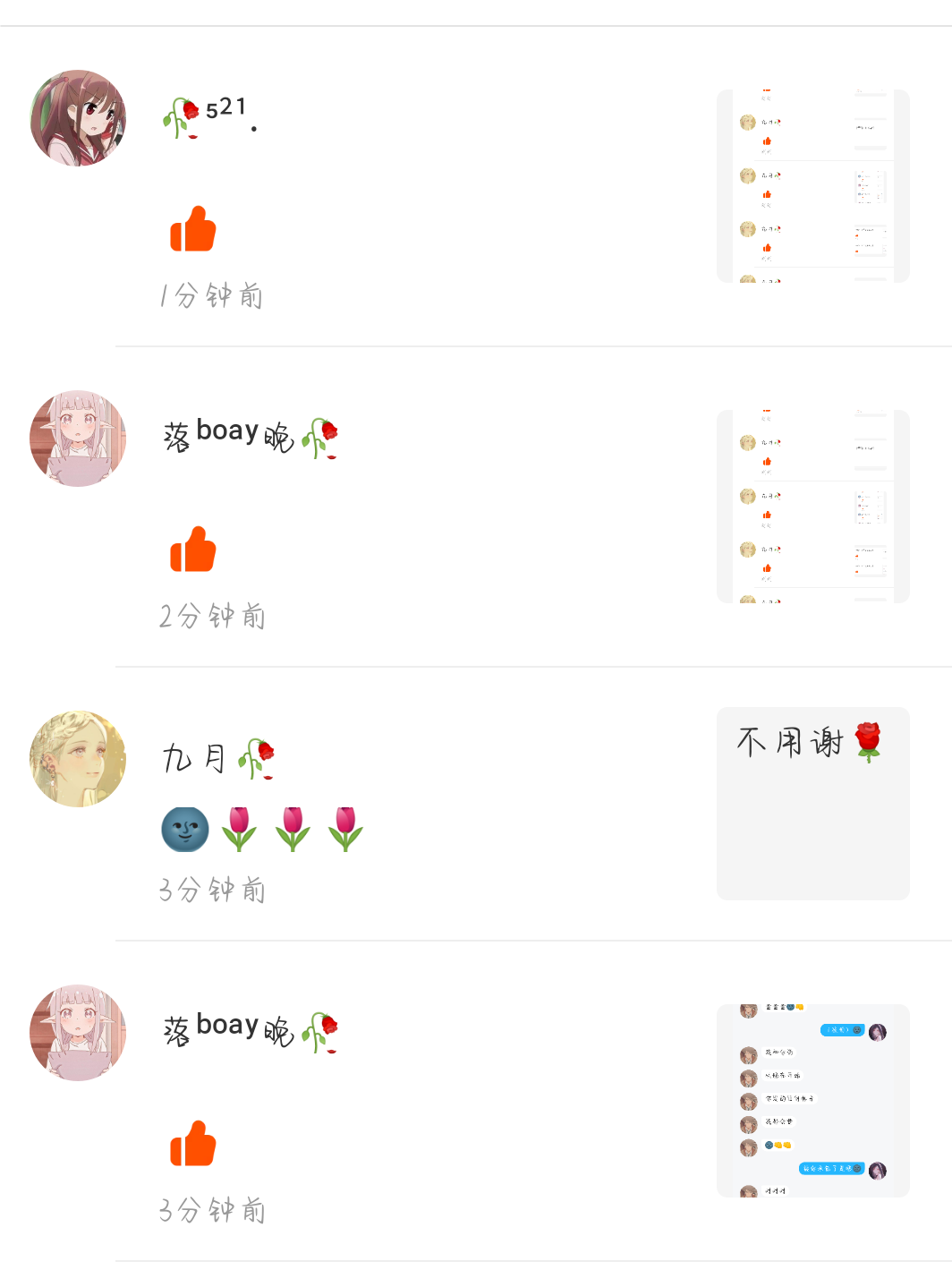Open the 不用谢 post tile
952x1270 pixels.
[x=812, y=804]
